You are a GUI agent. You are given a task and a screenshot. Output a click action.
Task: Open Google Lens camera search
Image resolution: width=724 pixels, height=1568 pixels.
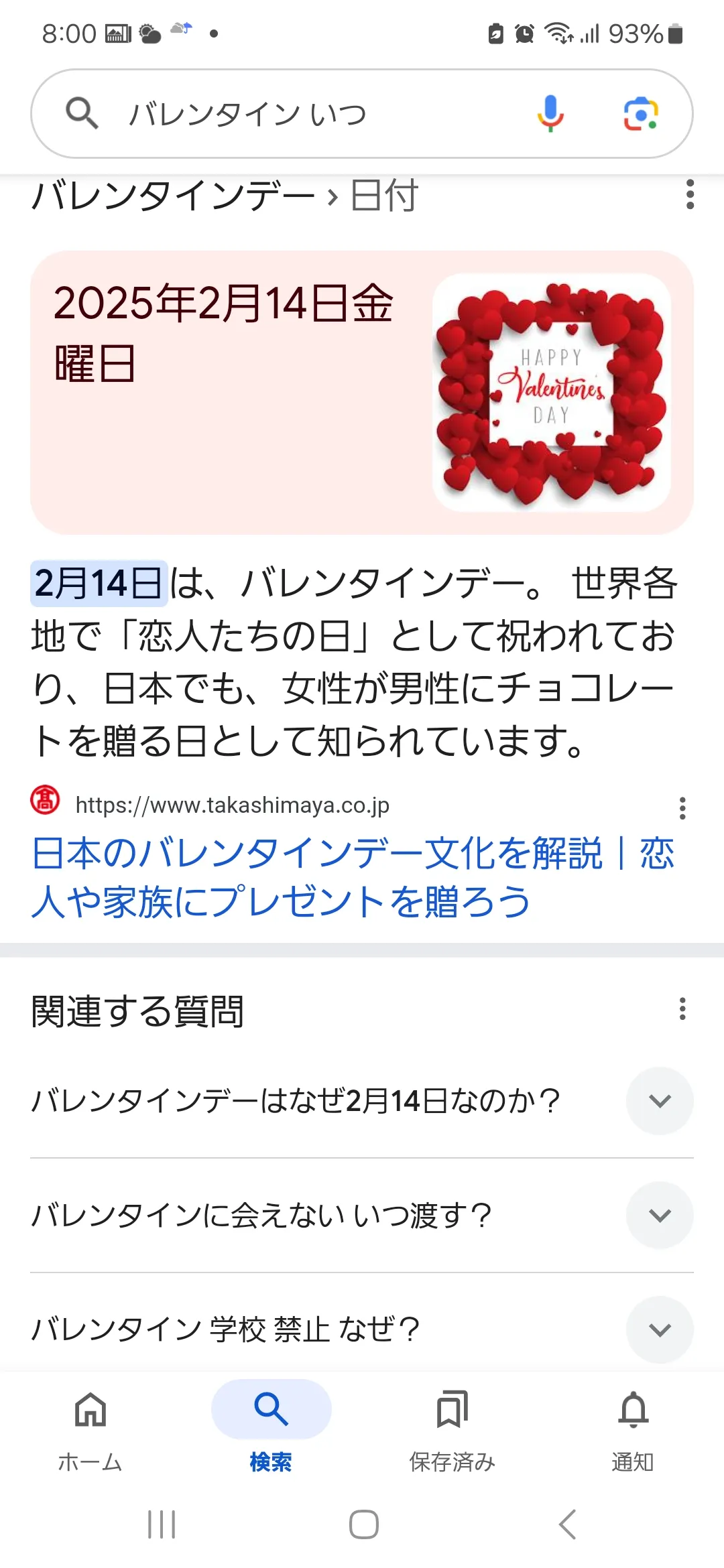[641, 114]
